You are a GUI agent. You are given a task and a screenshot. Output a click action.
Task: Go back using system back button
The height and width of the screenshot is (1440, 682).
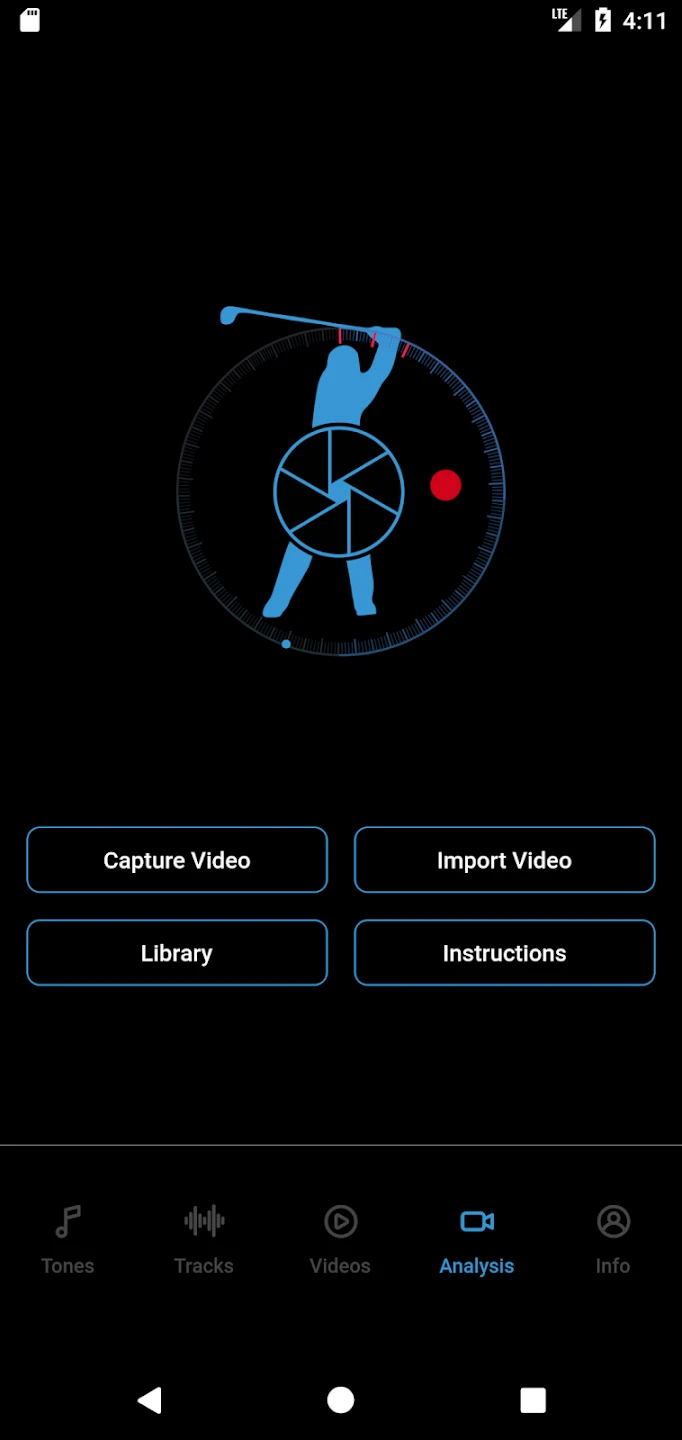(150, 1400)
